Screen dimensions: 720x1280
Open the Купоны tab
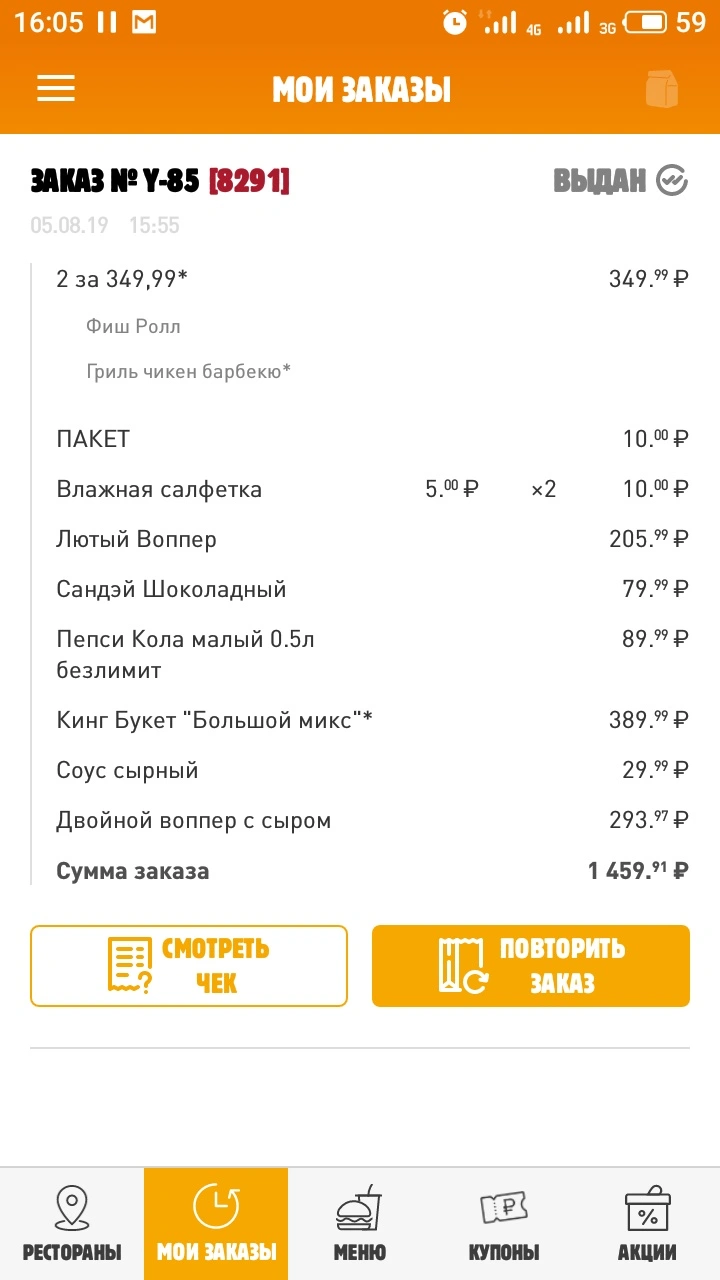pos(504,1224)
